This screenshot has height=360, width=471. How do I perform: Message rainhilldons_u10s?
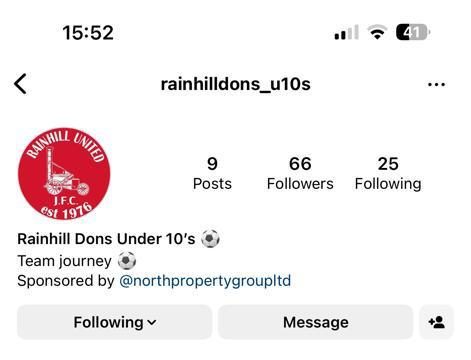pyautogui.click(x=316, y=322)
